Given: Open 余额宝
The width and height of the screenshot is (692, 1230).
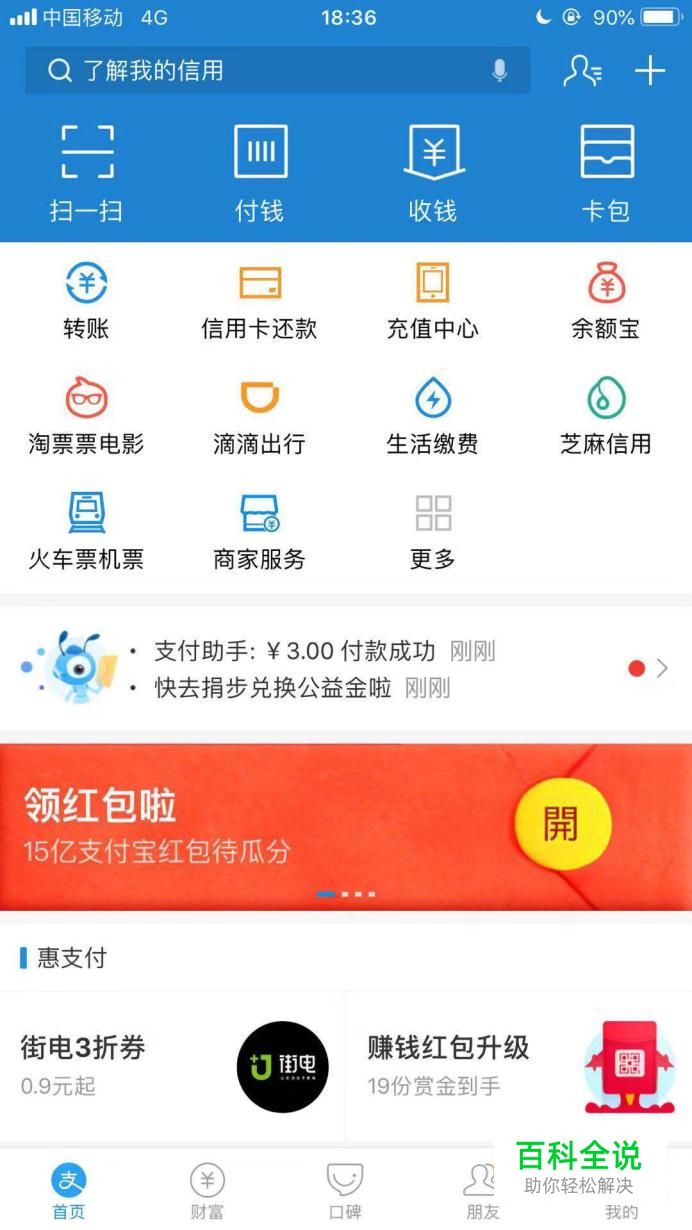Looking at the screenshot, I should tap(606, 299).
